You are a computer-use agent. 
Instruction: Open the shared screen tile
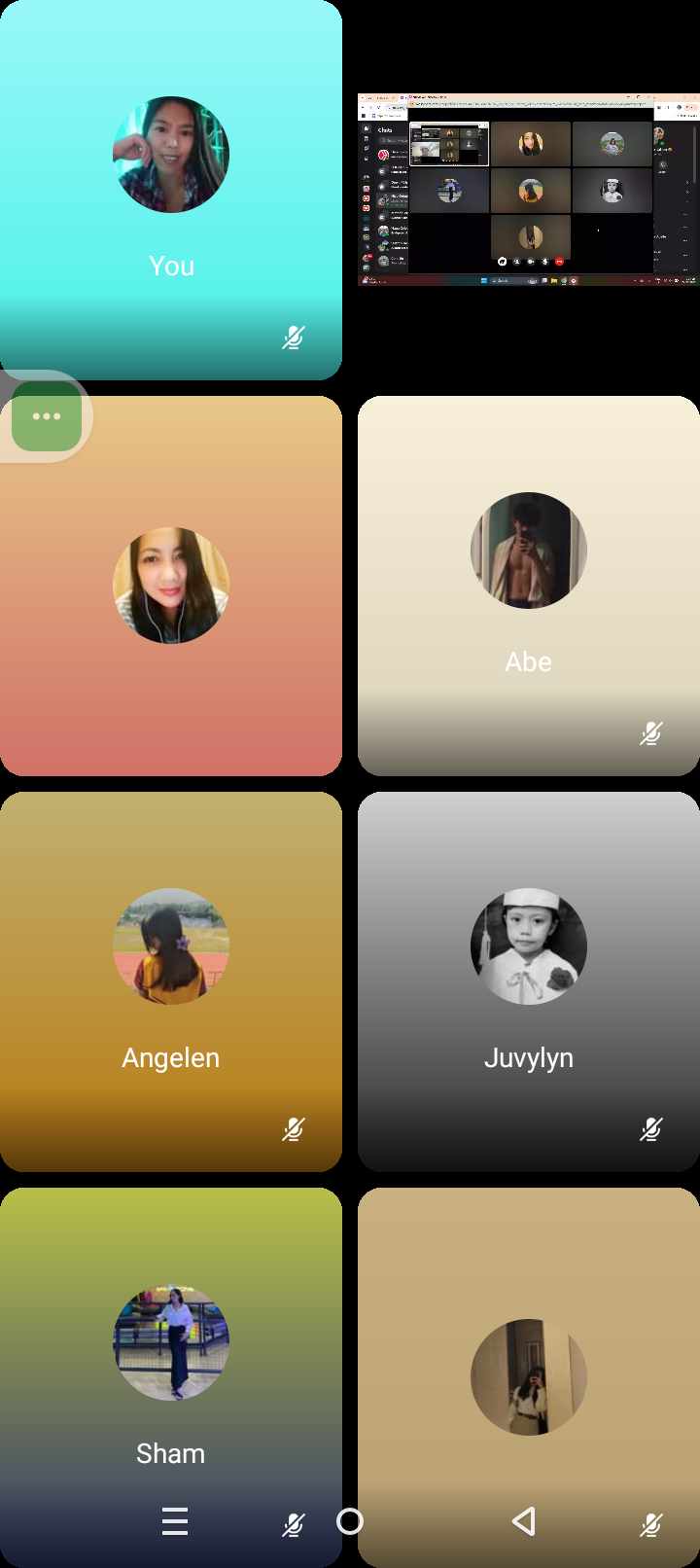click(x=528, y=190)
